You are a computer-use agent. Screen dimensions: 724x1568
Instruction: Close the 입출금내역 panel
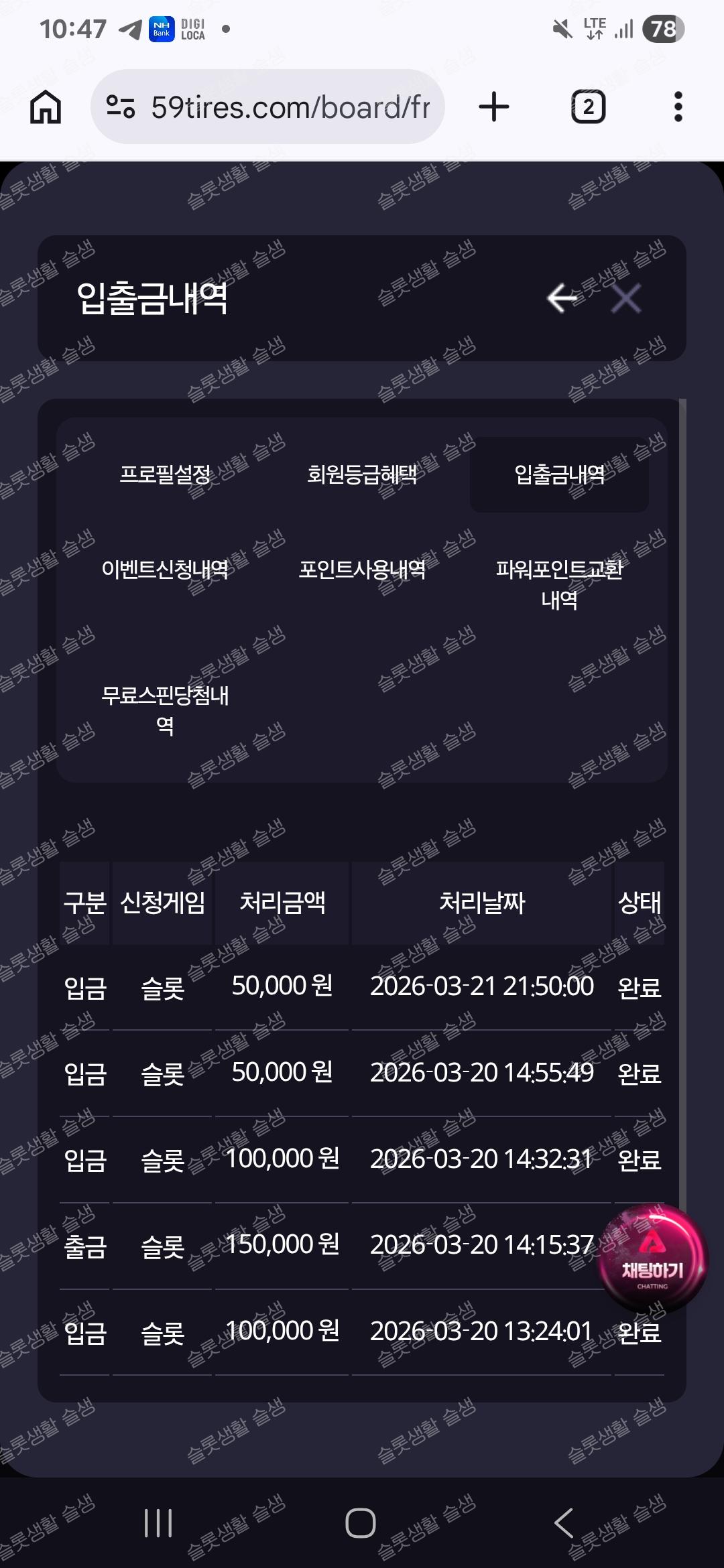tap(626, 298)
